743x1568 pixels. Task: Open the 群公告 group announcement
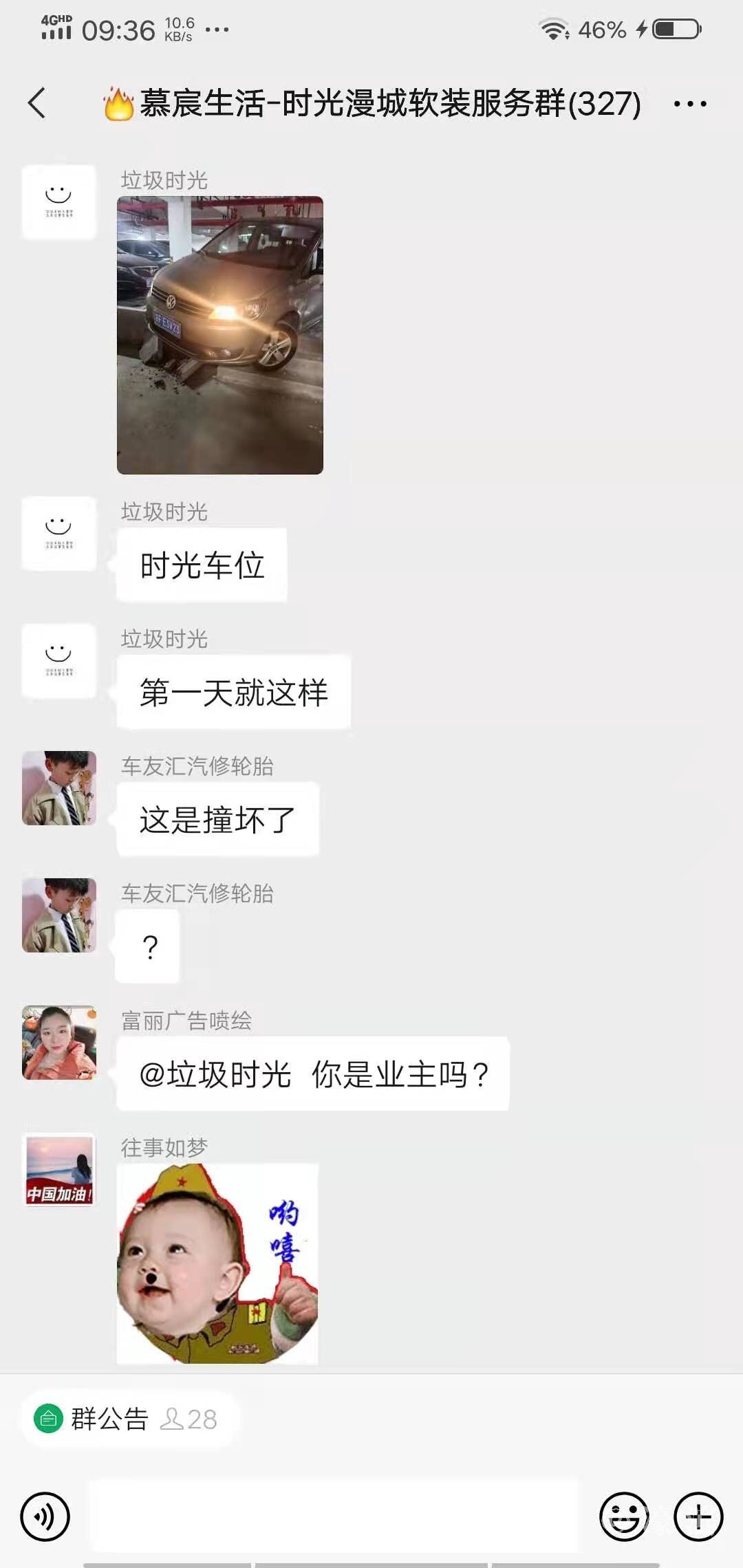(110, 1419)
